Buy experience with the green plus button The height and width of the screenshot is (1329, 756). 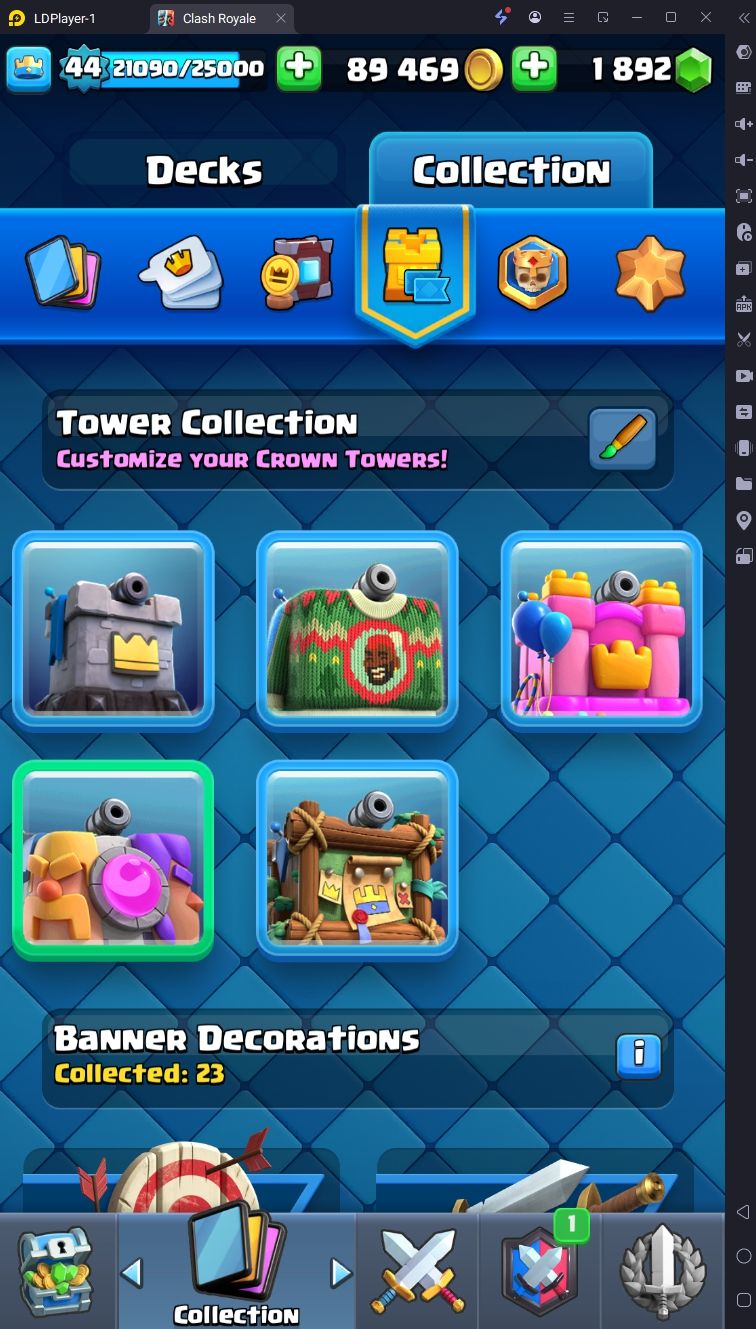click(x=298, y=68)
